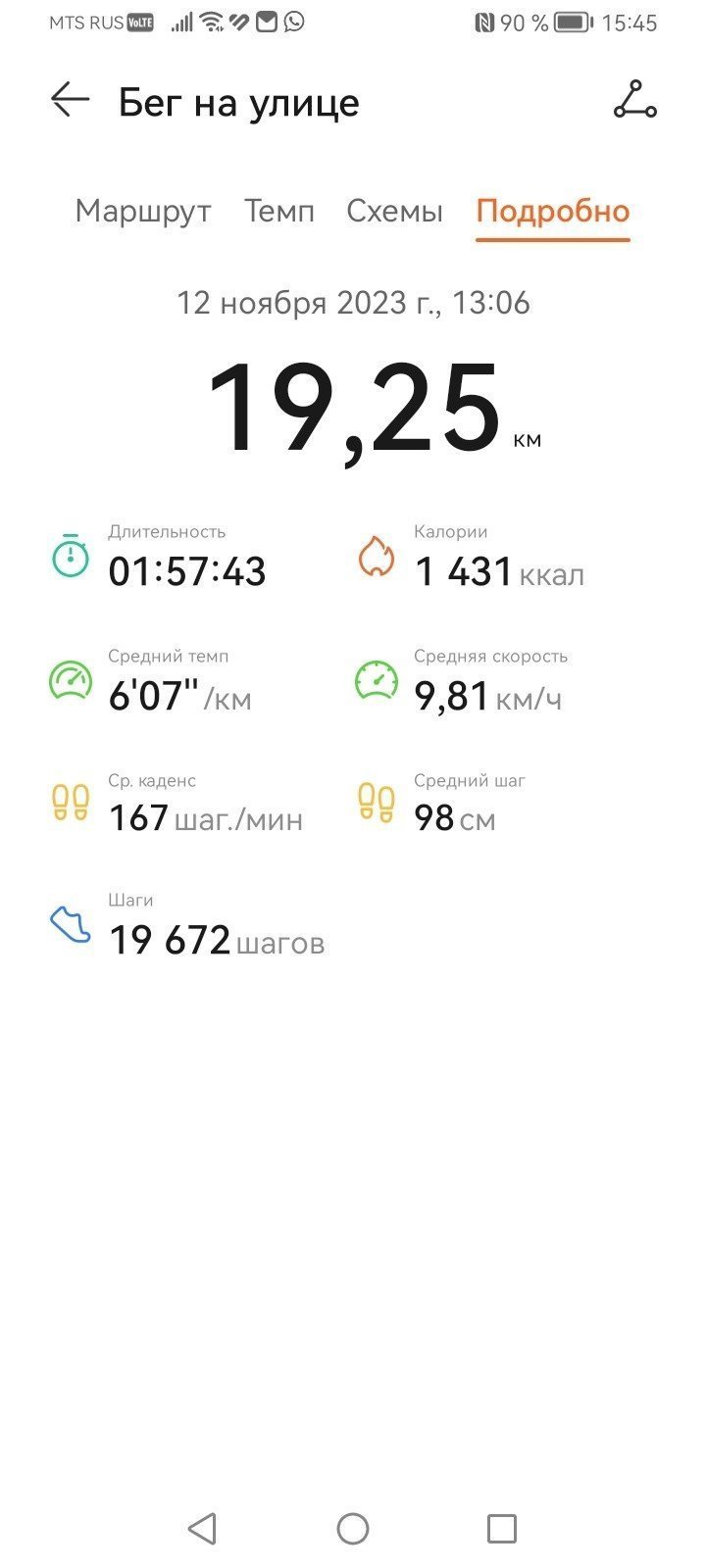Go back using the top-left arrow

point(70,100)
